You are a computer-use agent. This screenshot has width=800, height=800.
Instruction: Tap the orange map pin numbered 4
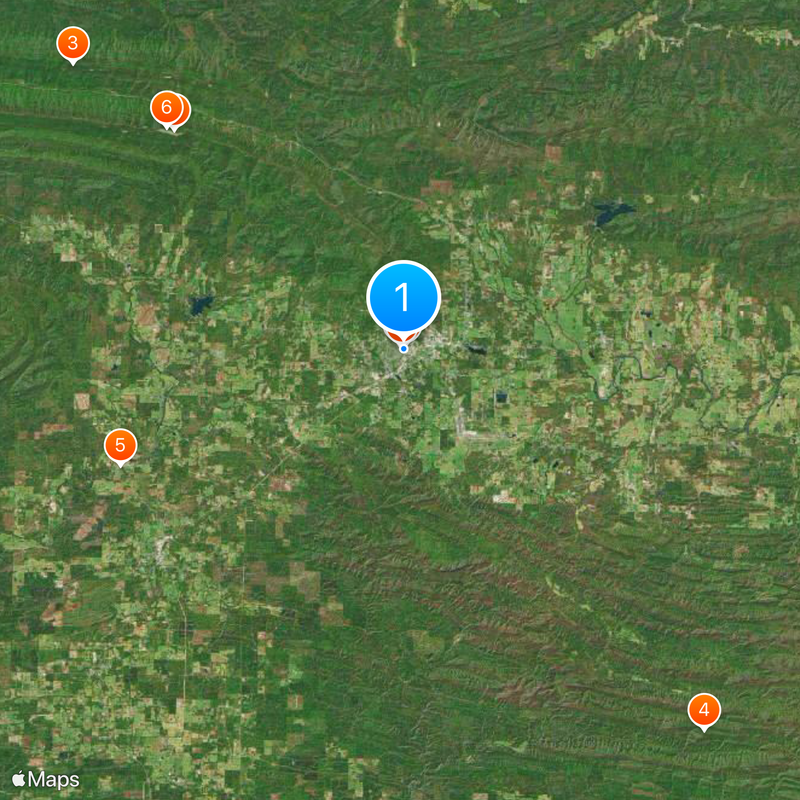click(704, 711)
